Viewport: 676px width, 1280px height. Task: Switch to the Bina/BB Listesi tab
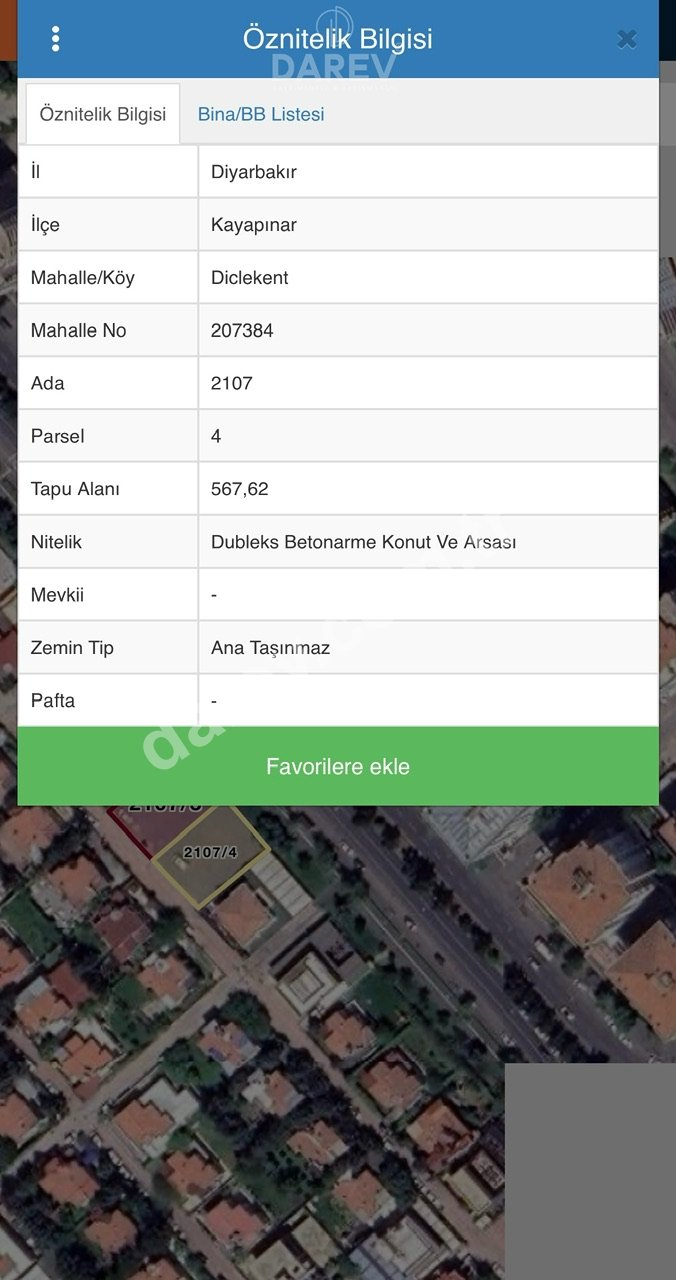(261, 114)
